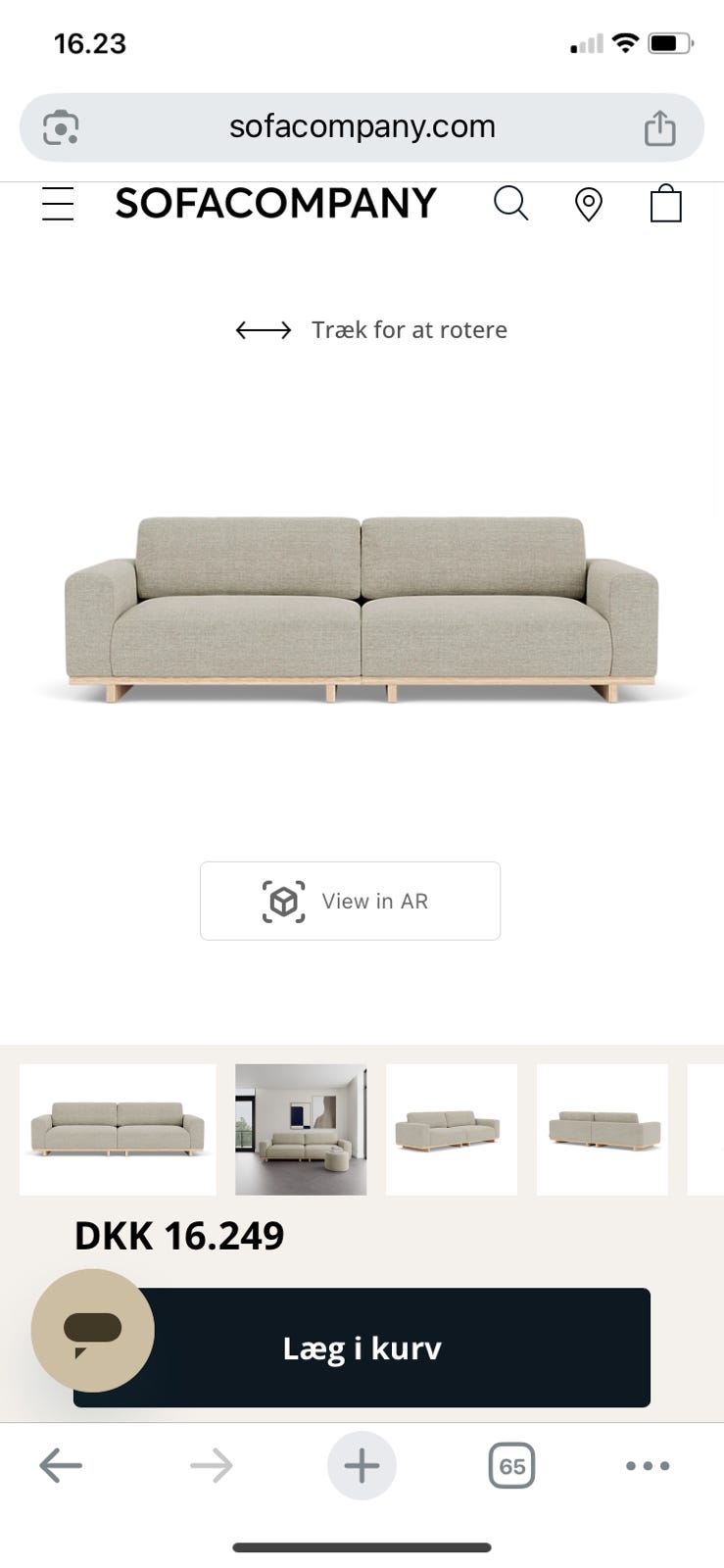Tap the tab switcher showing 65 tabs
The width and height of the screenshot is (724, 1568).
click(x=511, y=1466)
